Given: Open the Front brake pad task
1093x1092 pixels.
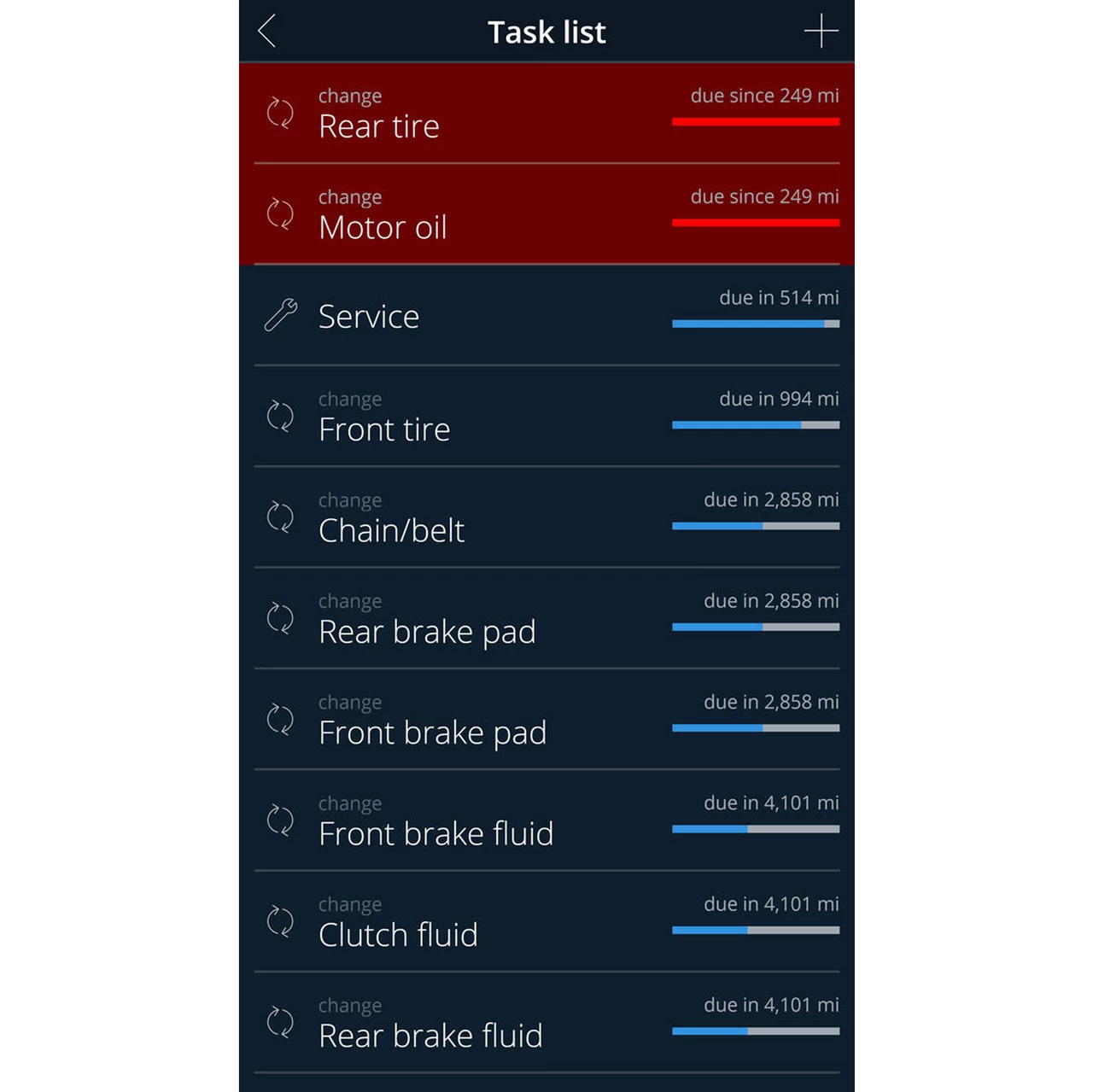Looking at the screenshot, I should tap(546, 720).
